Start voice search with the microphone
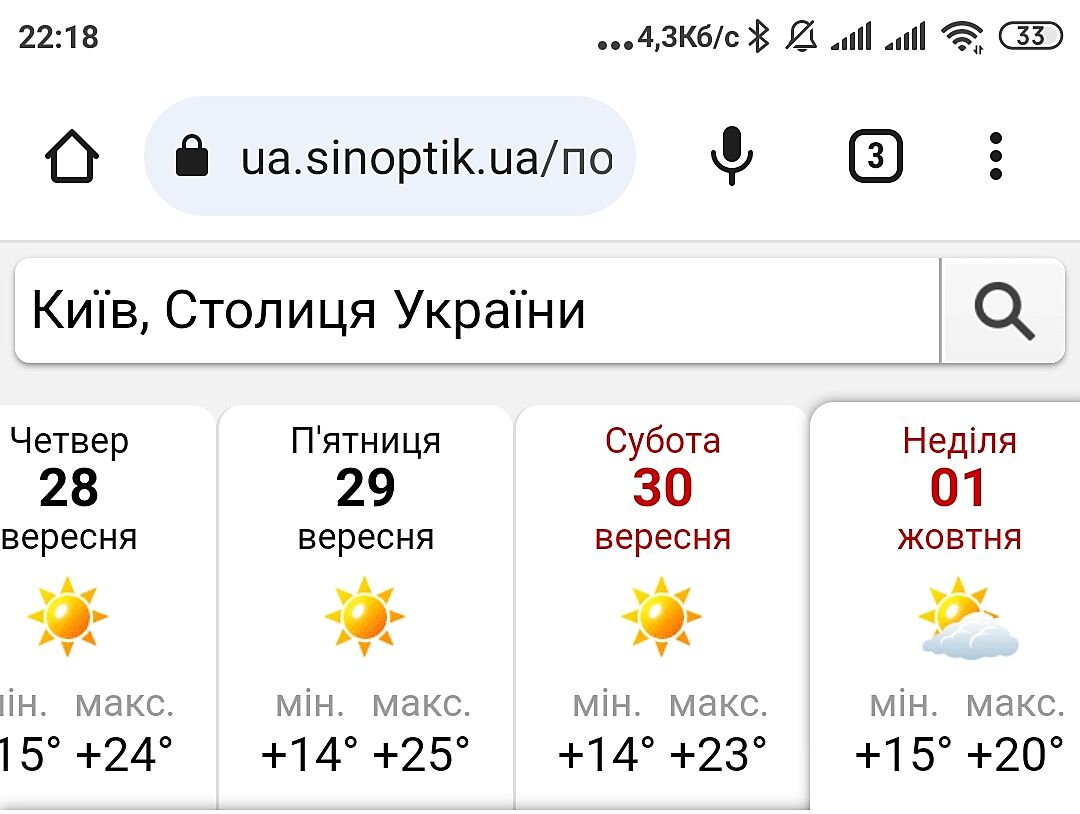This screenshot has height=814, width=1080. pos(731,157)
